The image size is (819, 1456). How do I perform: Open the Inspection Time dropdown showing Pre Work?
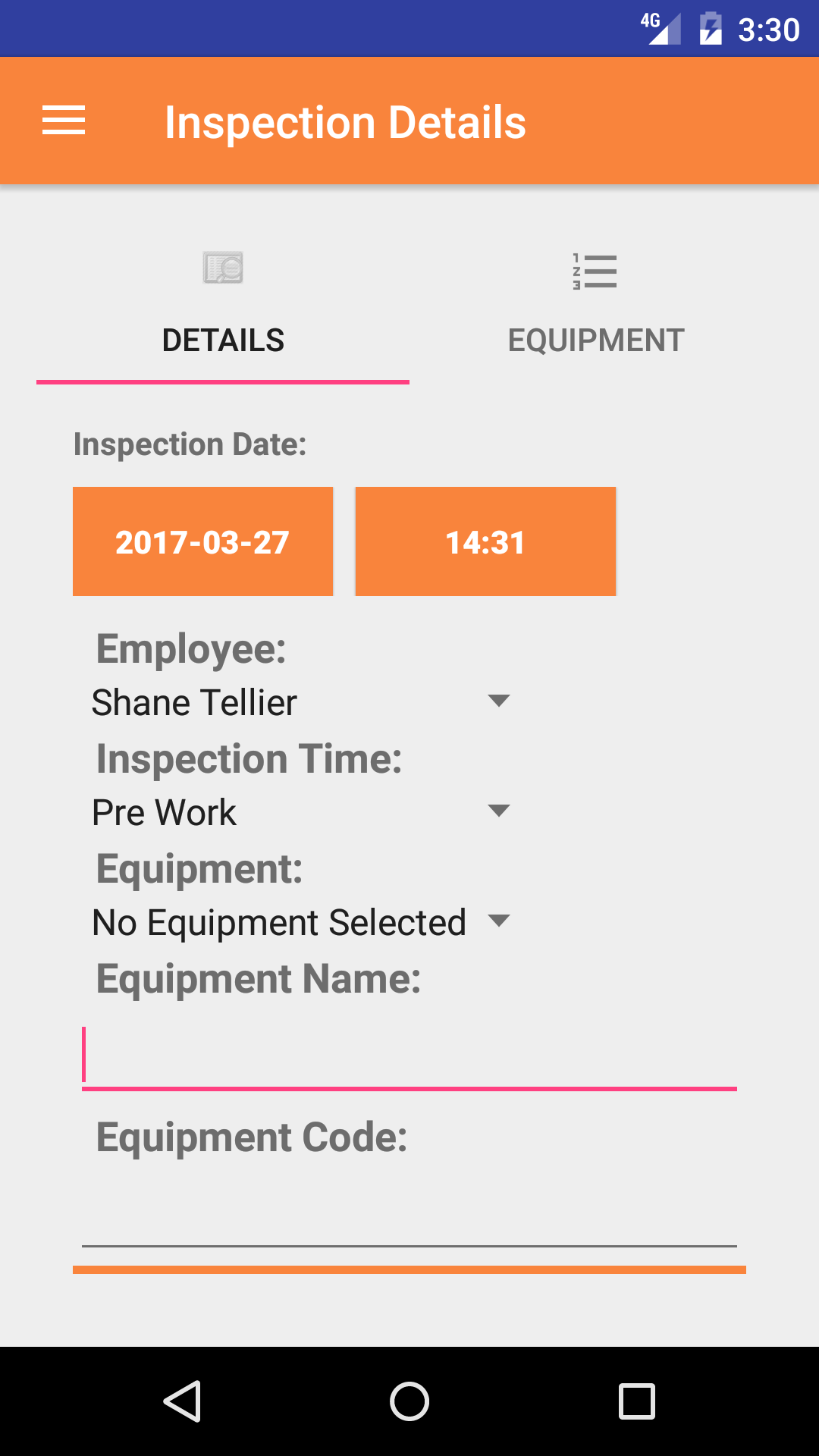(x=300, y=812)
